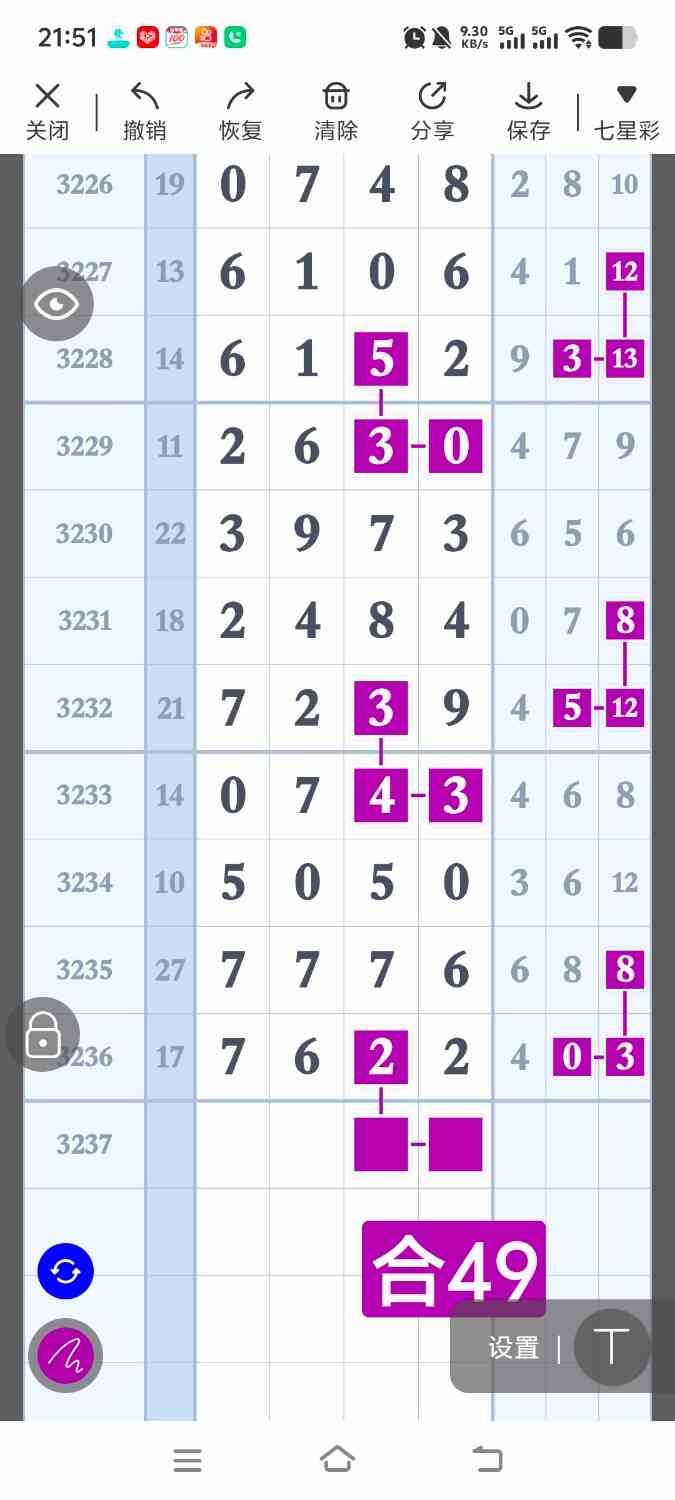Undo the last drawing action
Viewport: 675px width, 1500px height.
click(x=145, y=111)
